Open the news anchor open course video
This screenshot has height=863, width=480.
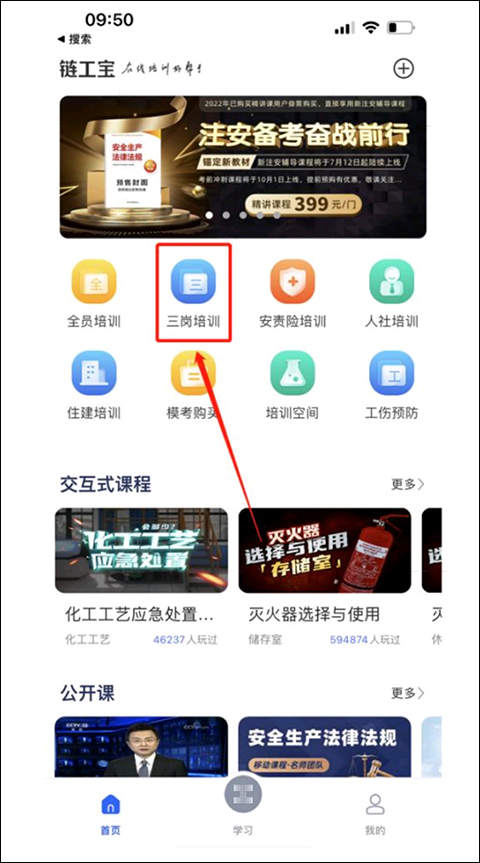pyautogui.click(x=141, y=747)
